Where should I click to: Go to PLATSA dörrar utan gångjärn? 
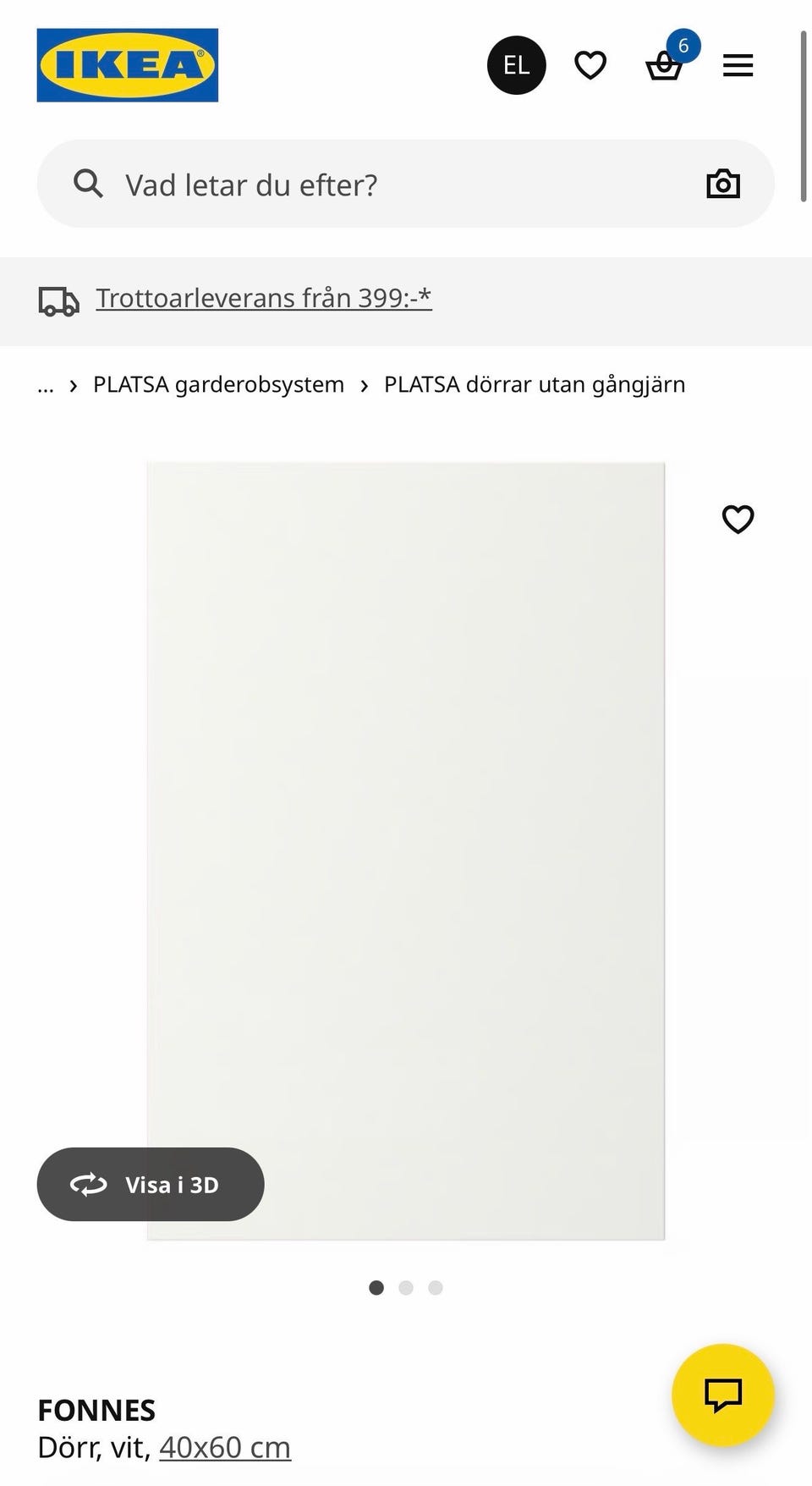[x=534, y=384]
